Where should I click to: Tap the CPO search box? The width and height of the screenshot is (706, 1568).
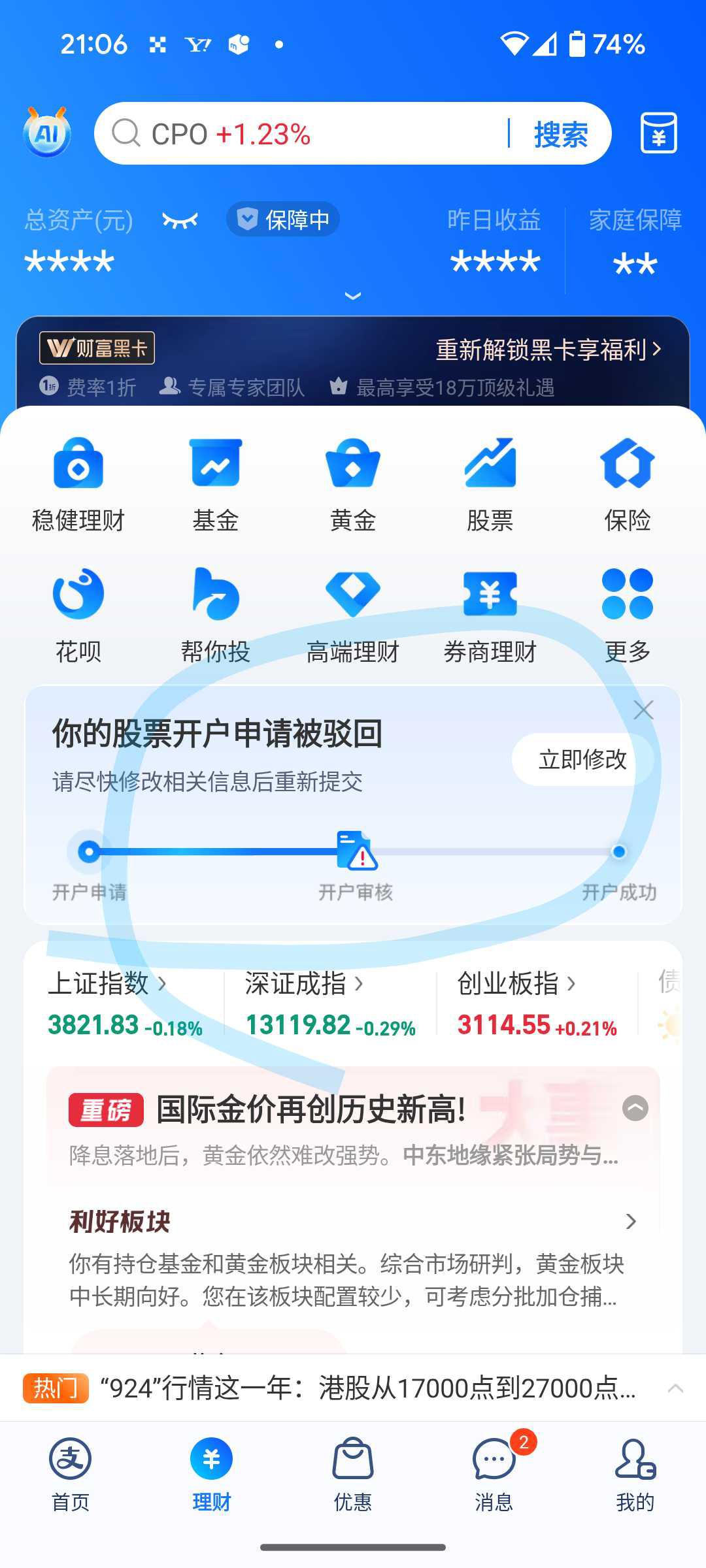point(301,134)
